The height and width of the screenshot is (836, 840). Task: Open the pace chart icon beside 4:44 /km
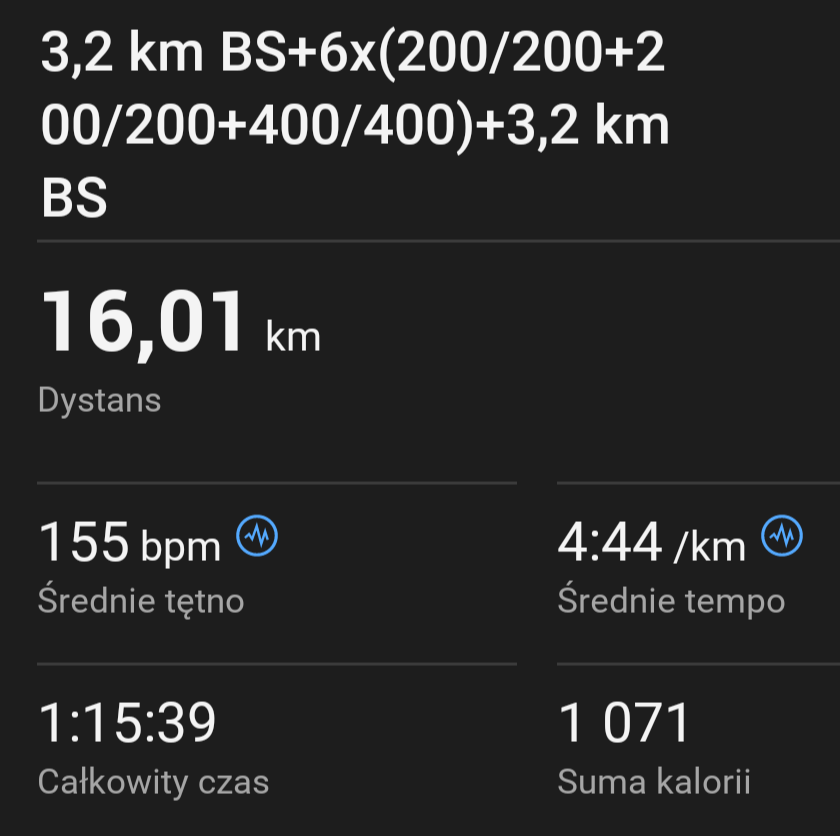782,536
